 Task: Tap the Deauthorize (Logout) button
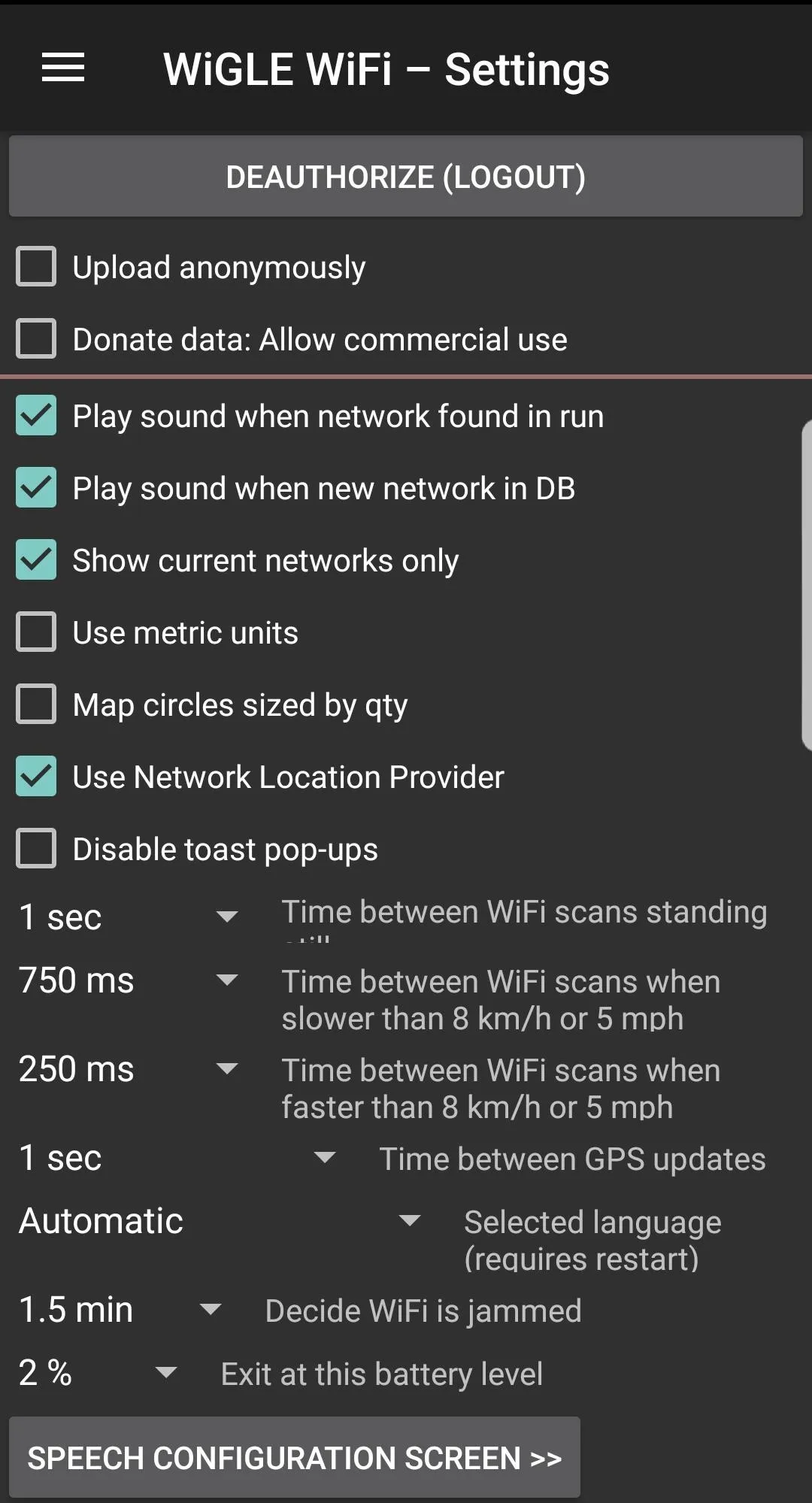point(406,177)
